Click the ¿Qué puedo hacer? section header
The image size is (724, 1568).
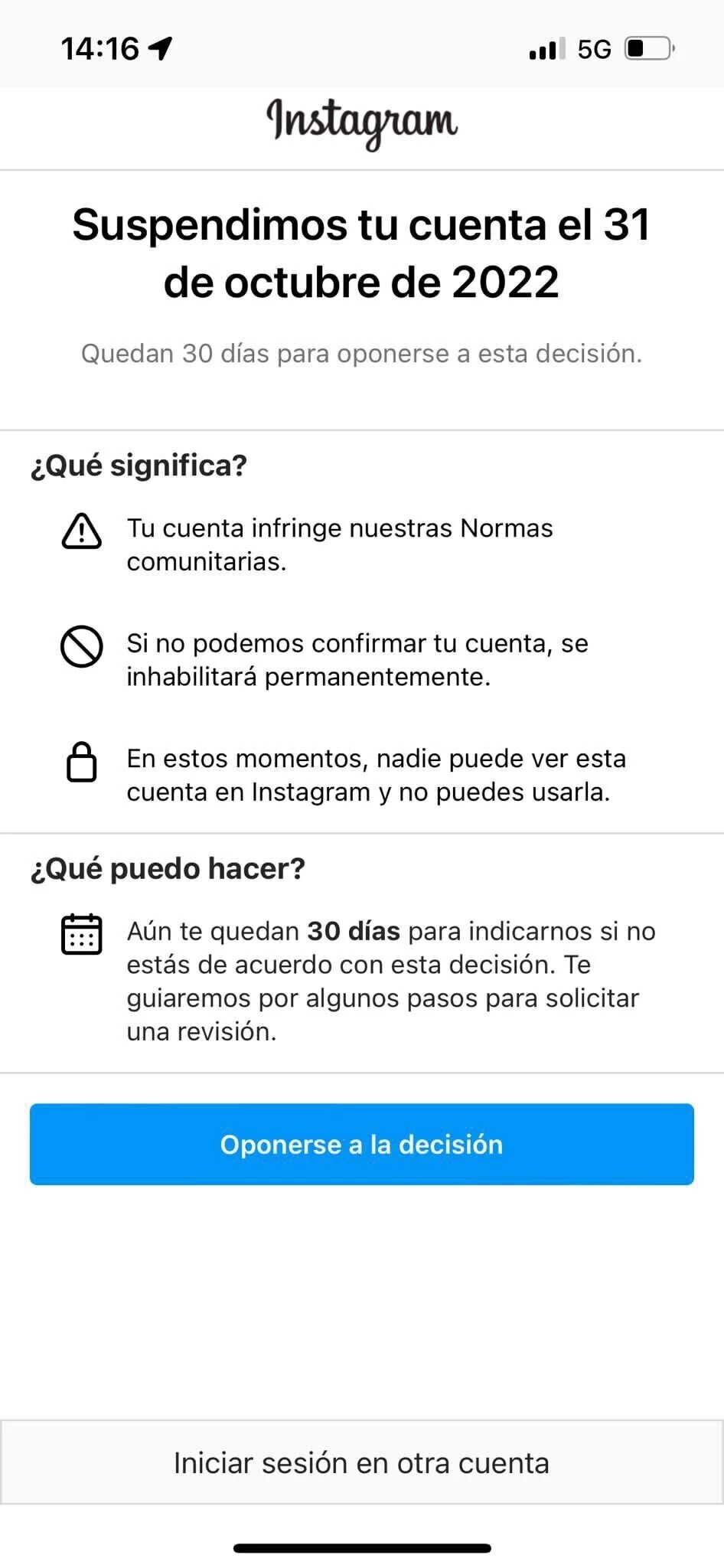pos(168,868)
